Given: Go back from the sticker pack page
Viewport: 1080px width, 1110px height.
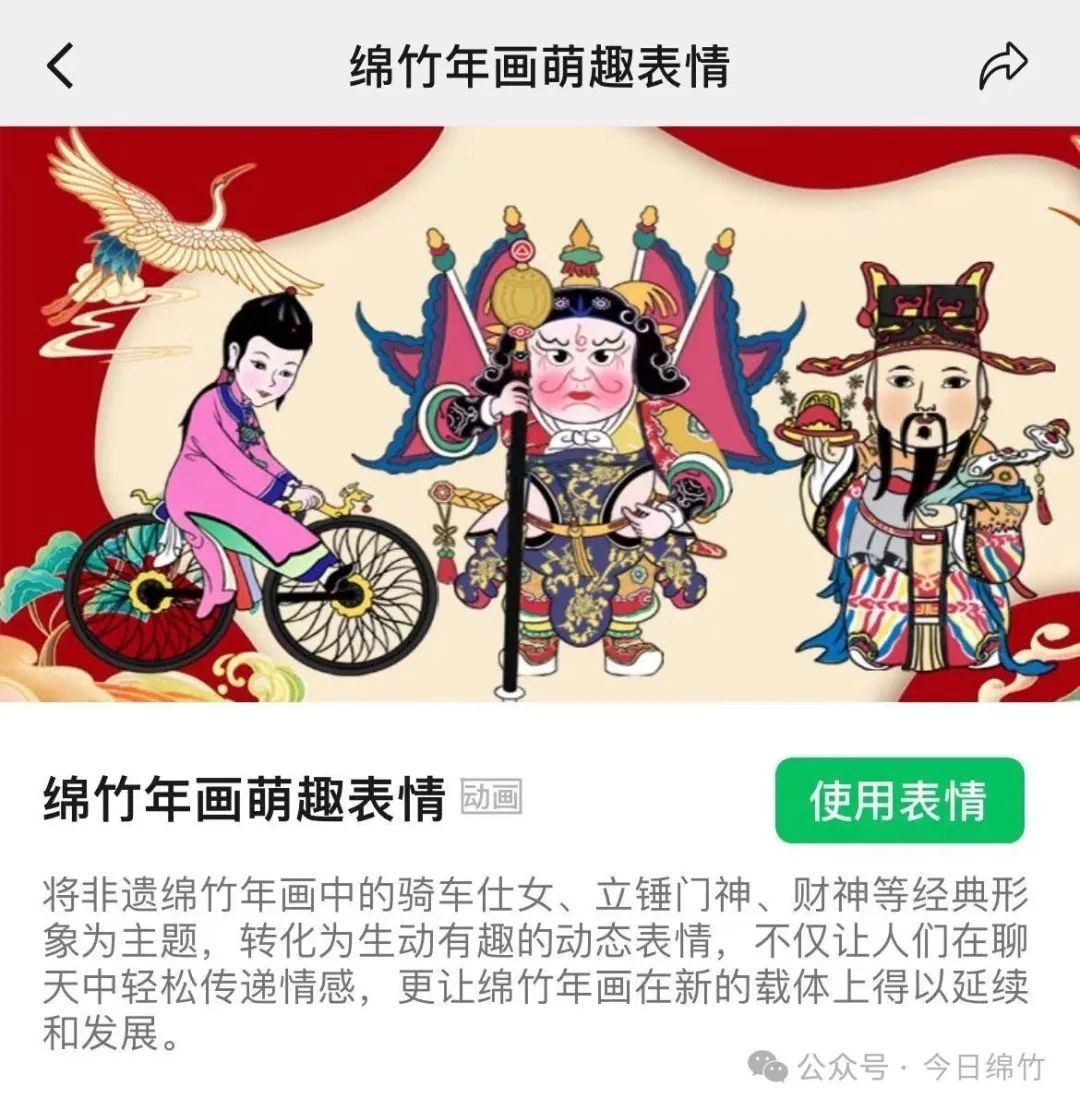Looking at the screenshot, I should (61, 66).
